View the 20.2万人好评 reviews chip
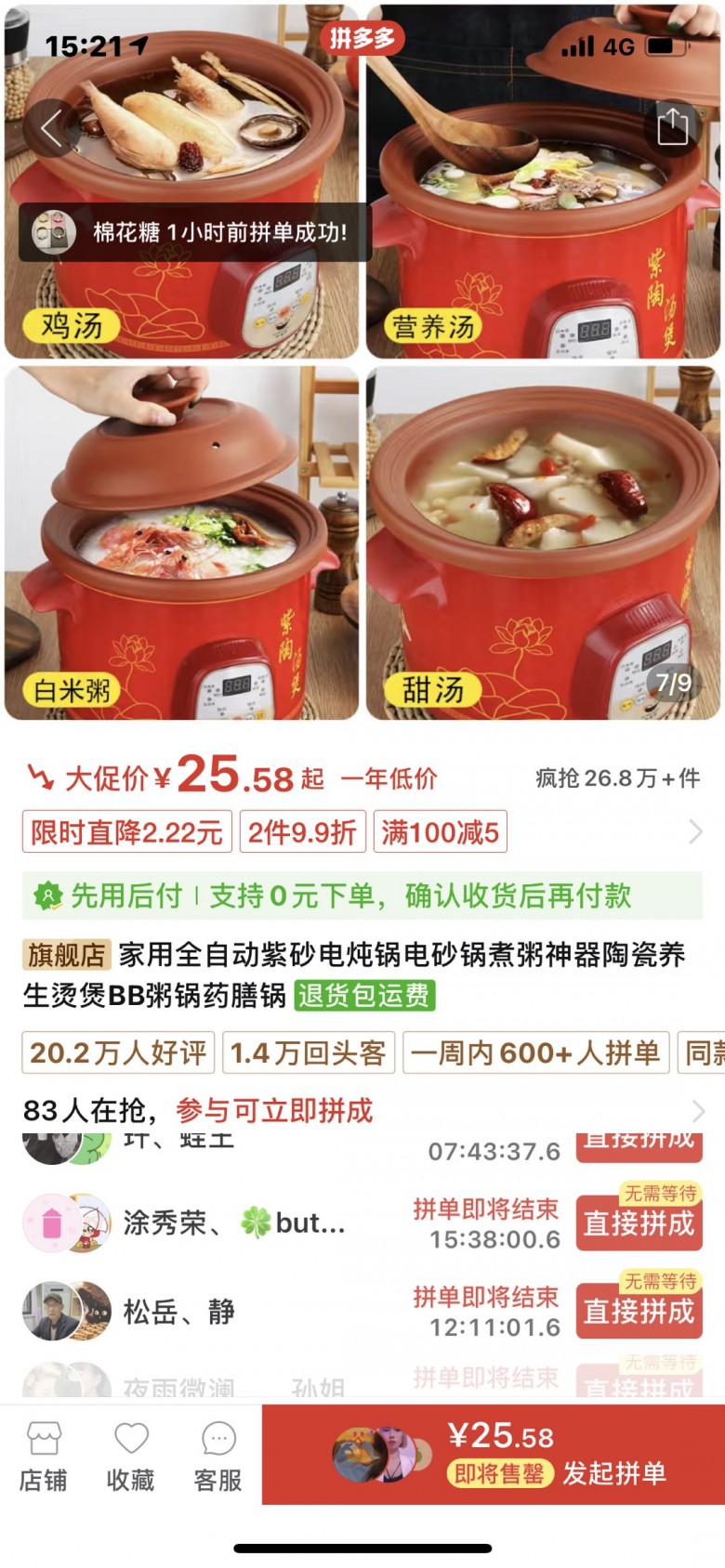The width and height of the screenshot is (725, 1568). click(x=118, y=1052)
